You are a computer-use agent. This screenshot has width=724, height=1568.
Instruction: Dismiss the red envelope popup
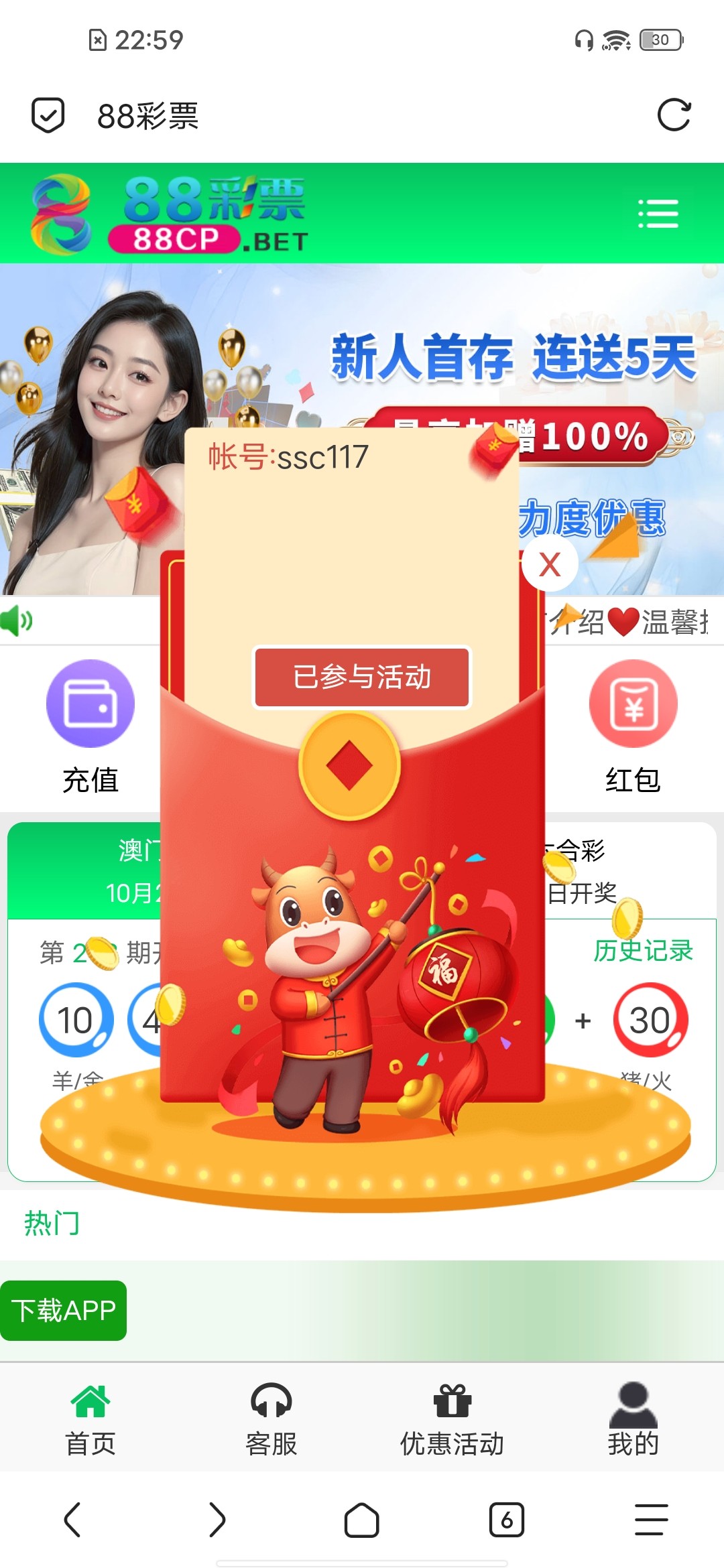(x=550, y=564)
